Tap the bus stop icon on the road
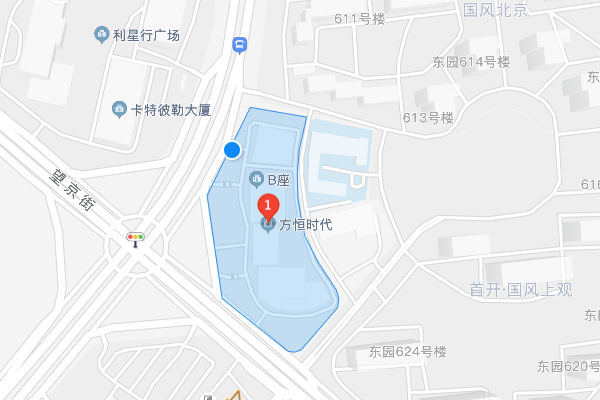Image resolution: width=600 pixels, height=400 pixels. tap(239, 44)
